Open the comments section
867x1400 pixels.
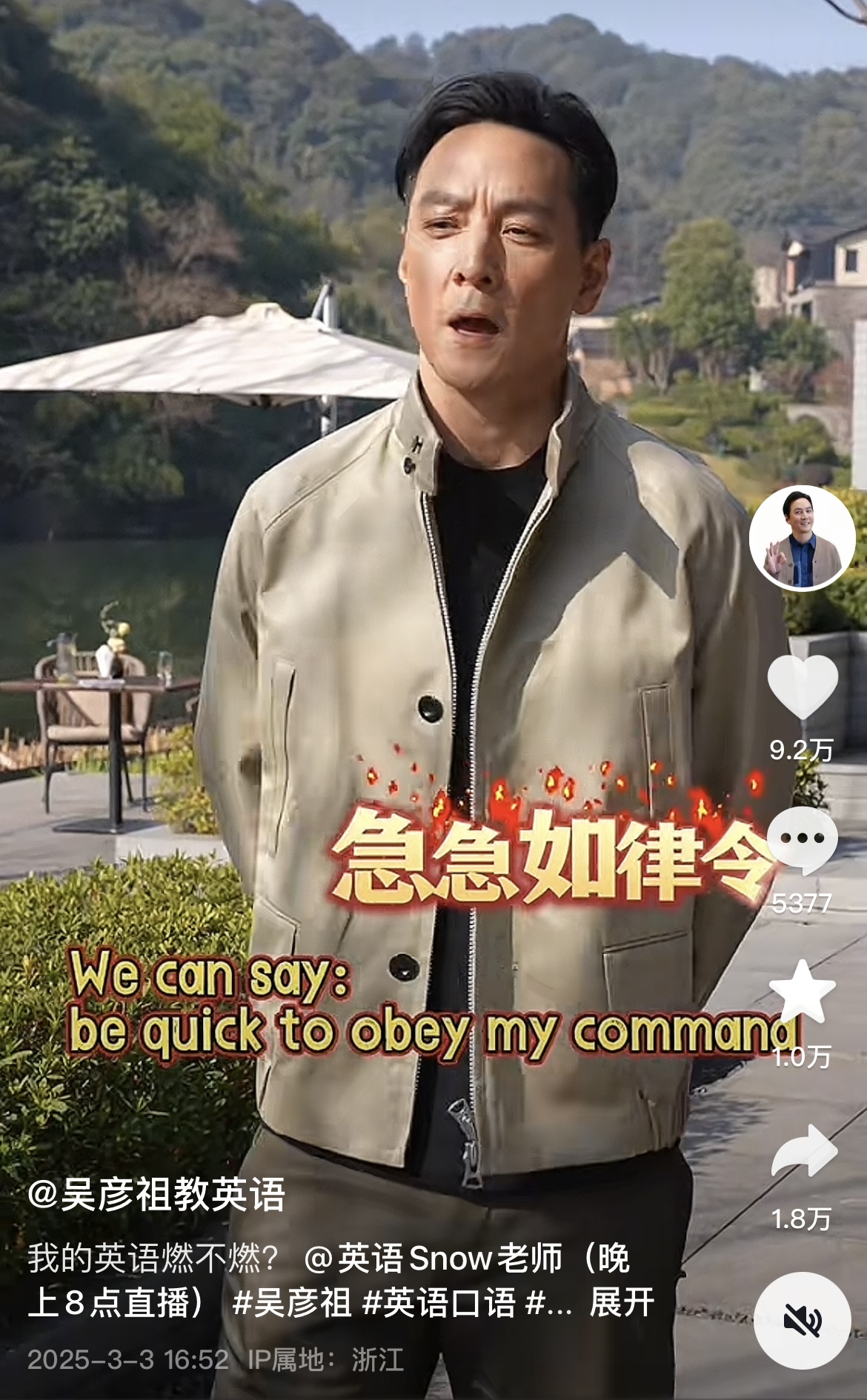click(x=802, y=840)
